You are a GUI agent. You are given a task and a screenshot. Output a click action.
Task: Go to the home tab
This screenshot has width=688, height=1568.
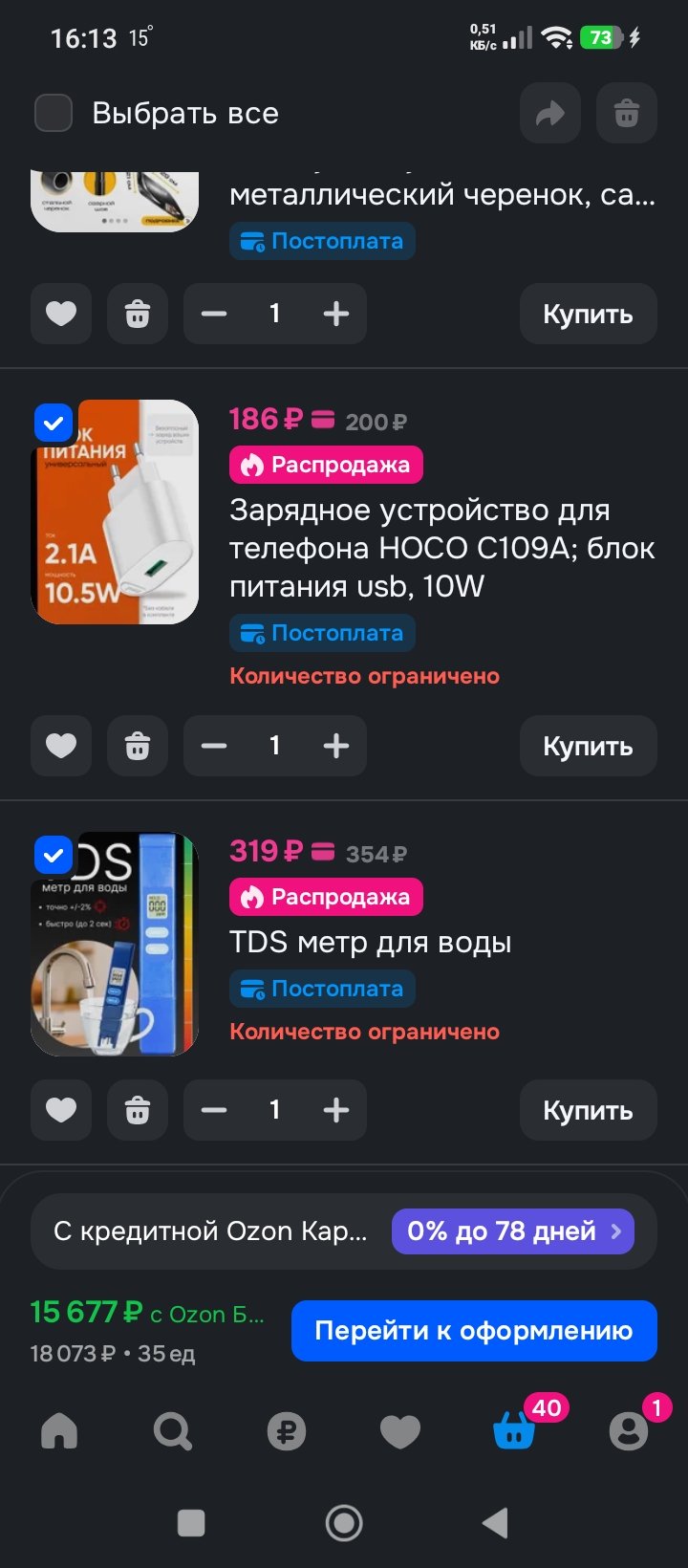(x=59, y=1431)
